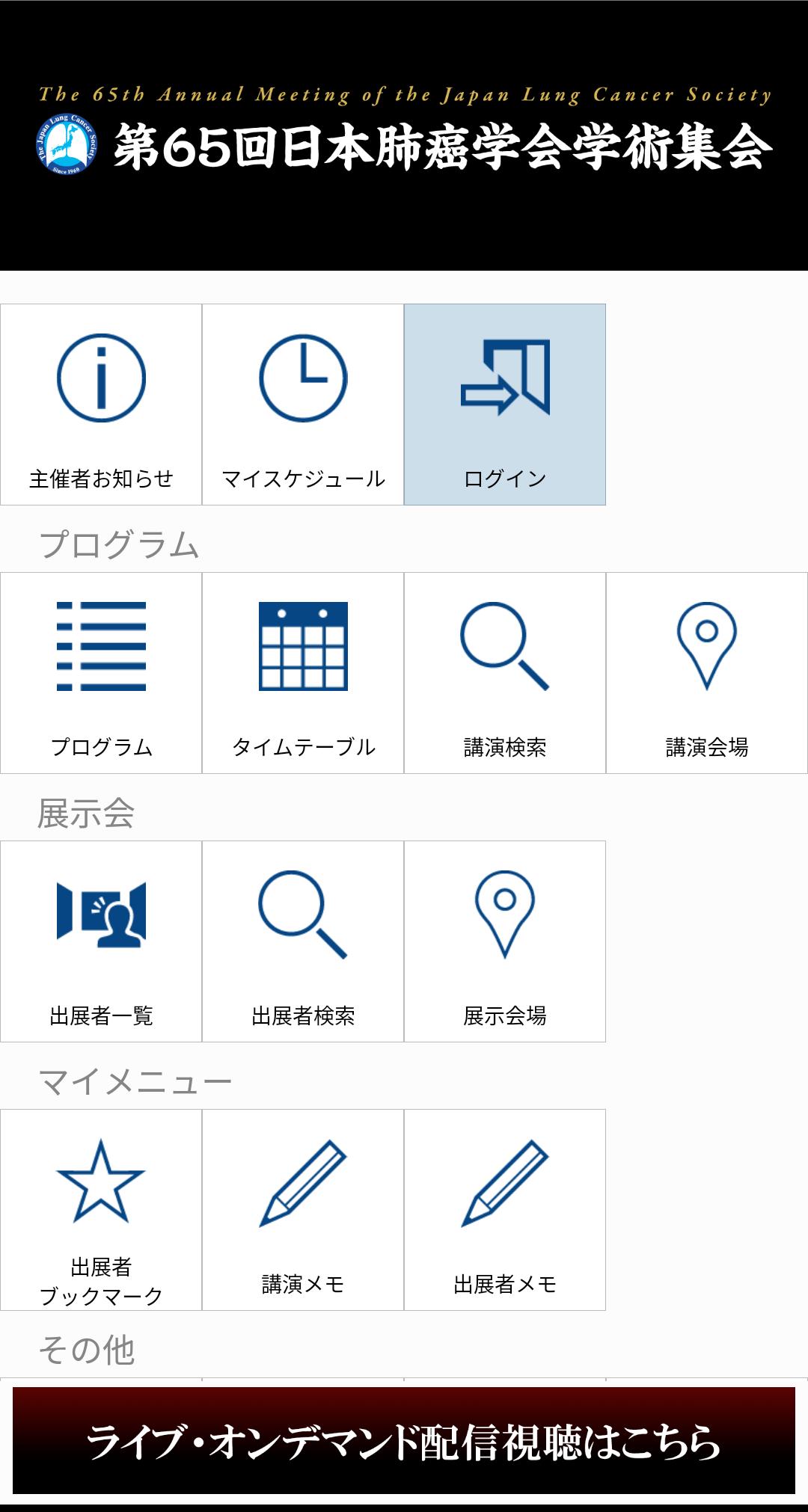808x1512 pixels.
Task: Open 講演メモ lecture notes
Action: pyautogui.click(x=303, y=1210)
